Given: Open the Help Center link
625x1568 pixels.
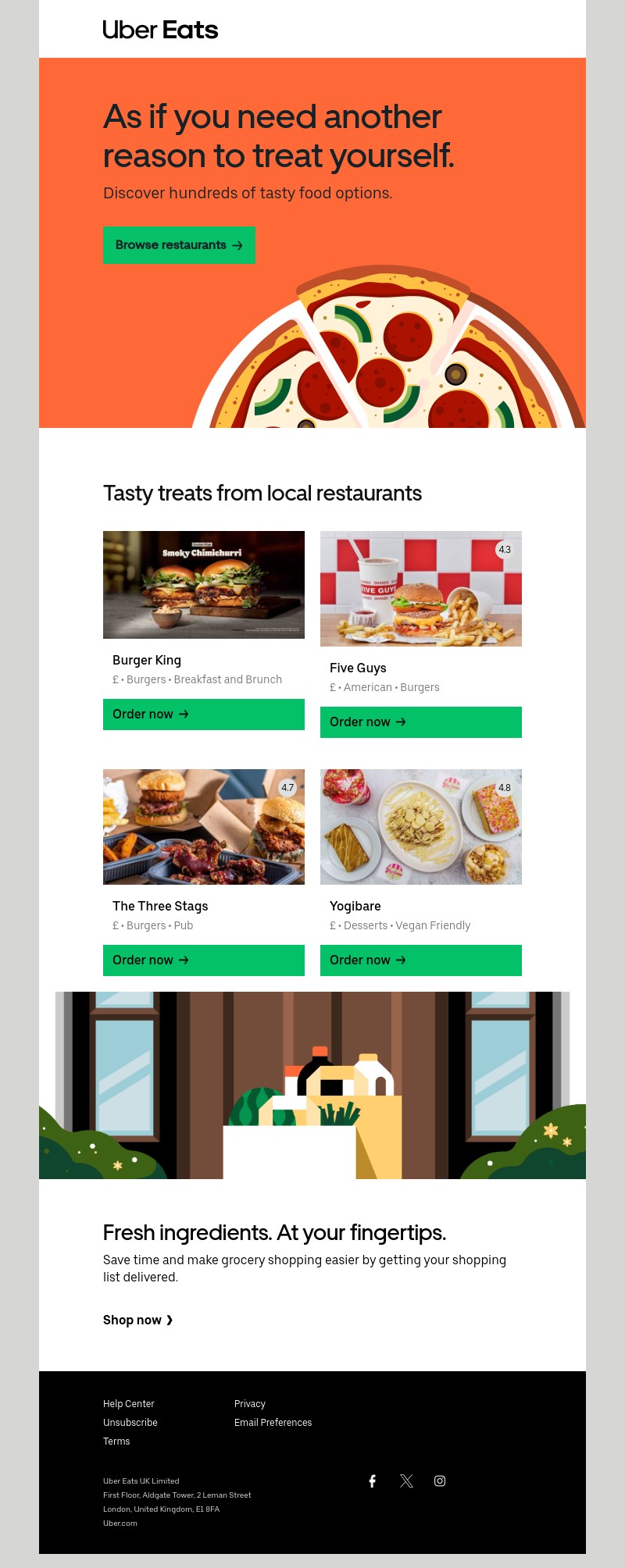Looking at the screenshot, I should pos(129,1404).
